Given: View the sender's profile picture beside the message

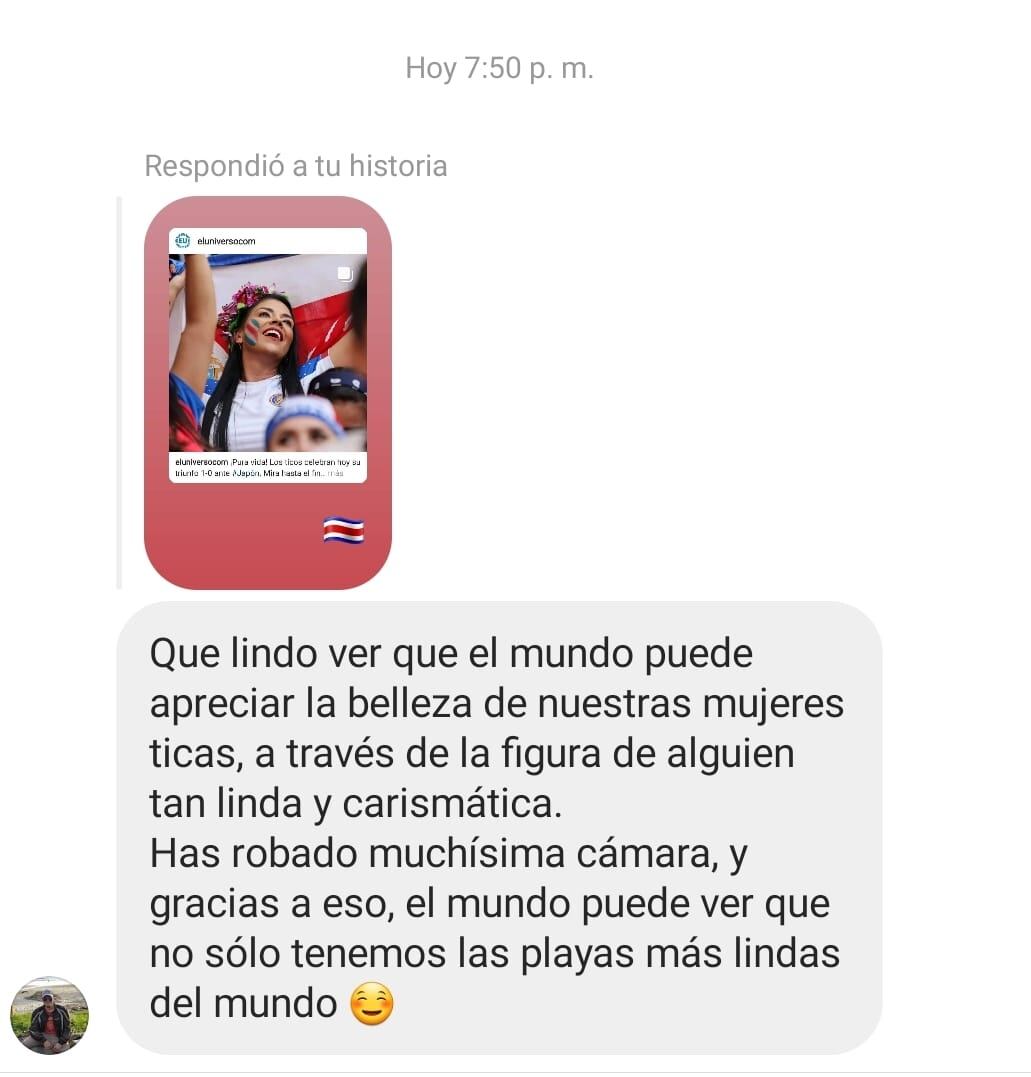Looking at the screenshot, I should pos(49,1015).
